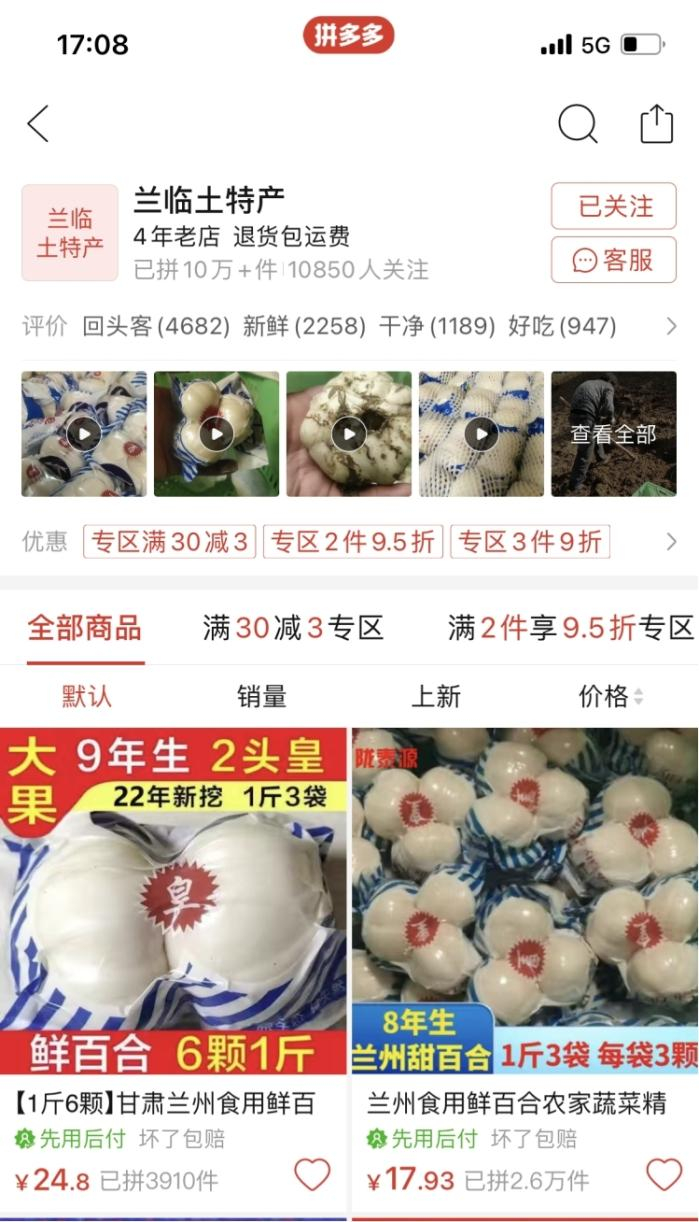This screenshot has height=1222, width=699.
Task: Switch to the 满30减3专区 tab
Action: pos(293,628)
